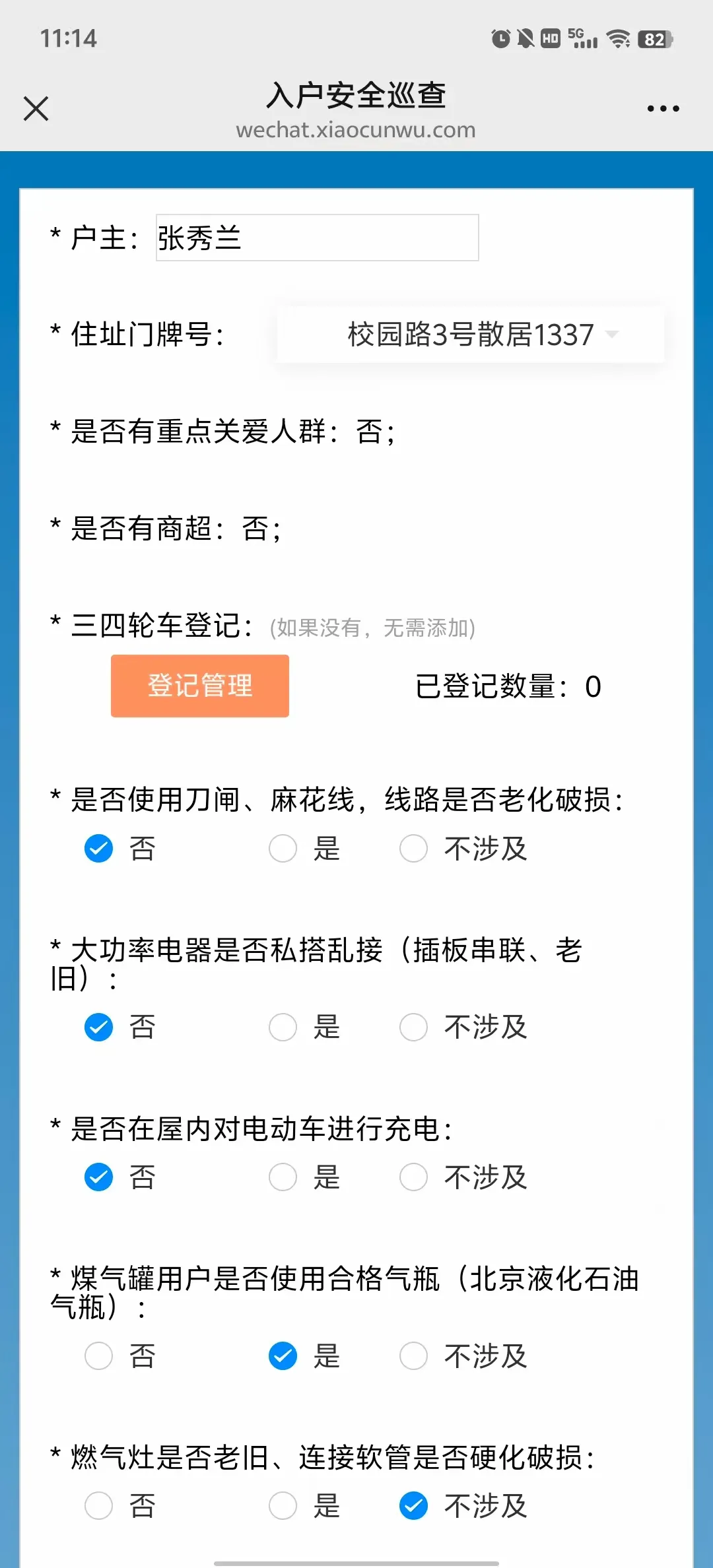Click the dropdown arrow beside 校园路3号散居1337
This screenshot has width=713, height=1568.
(x=613, y=335)
